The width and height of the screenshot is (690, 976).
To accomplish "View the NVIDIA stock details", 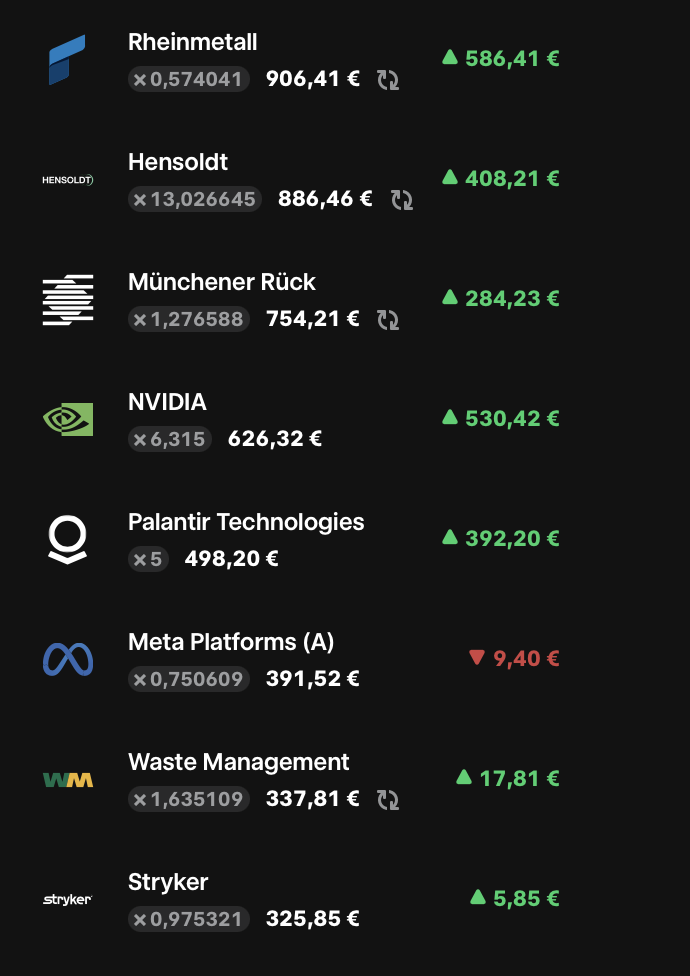I will point(302,420).
